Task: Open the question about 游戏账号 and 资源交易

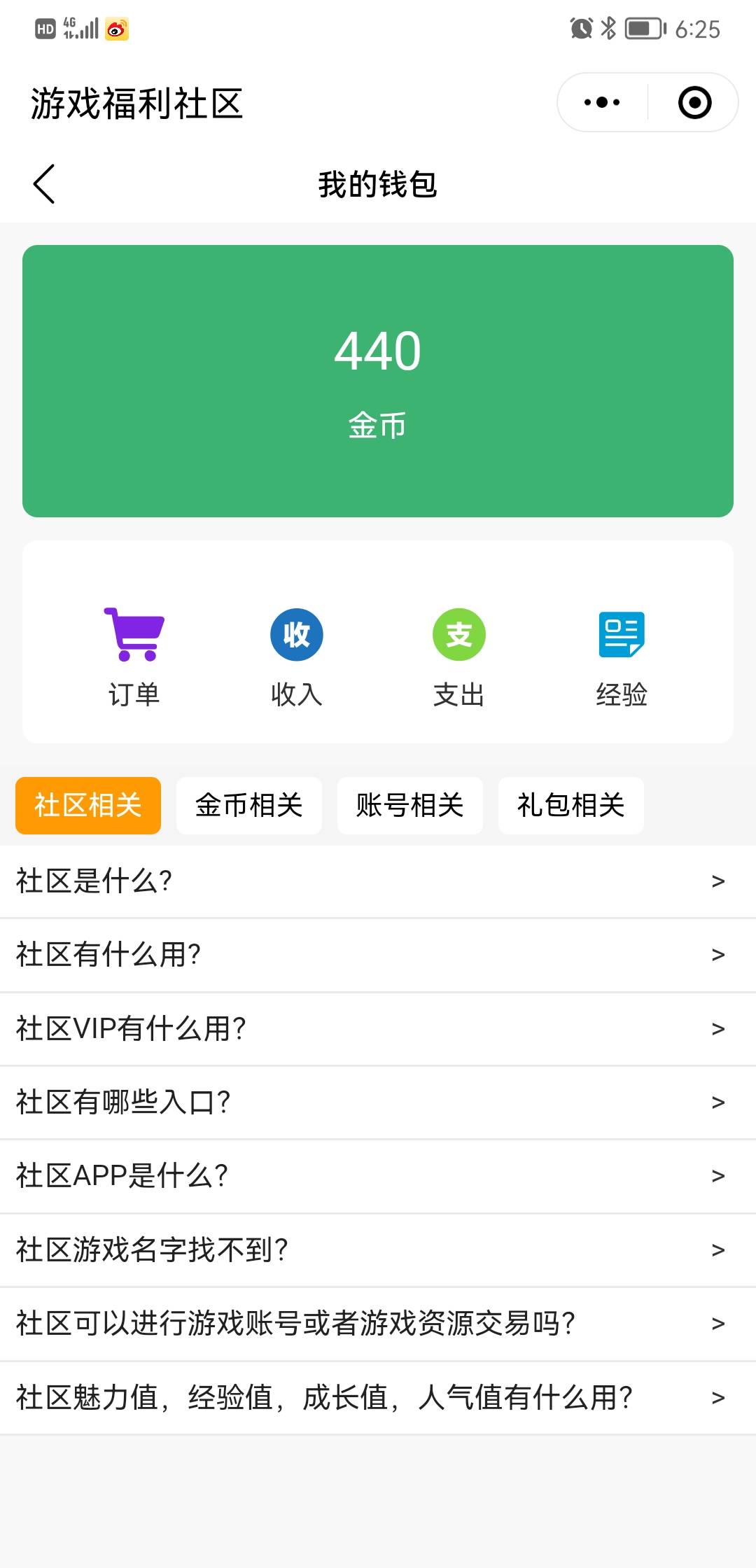Action: coord(378,1324)
